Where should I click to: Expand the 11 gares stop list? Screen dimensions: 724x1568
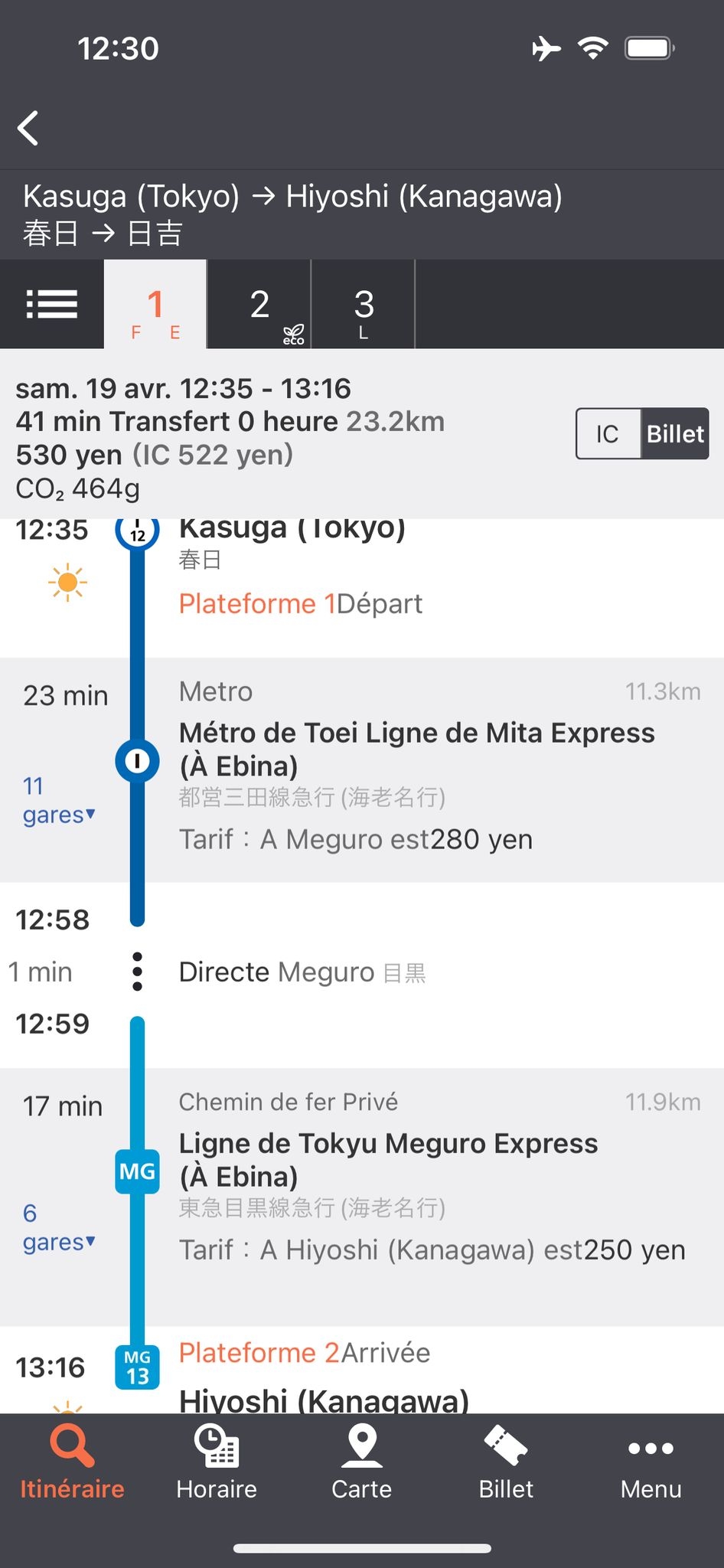(58, 800)
